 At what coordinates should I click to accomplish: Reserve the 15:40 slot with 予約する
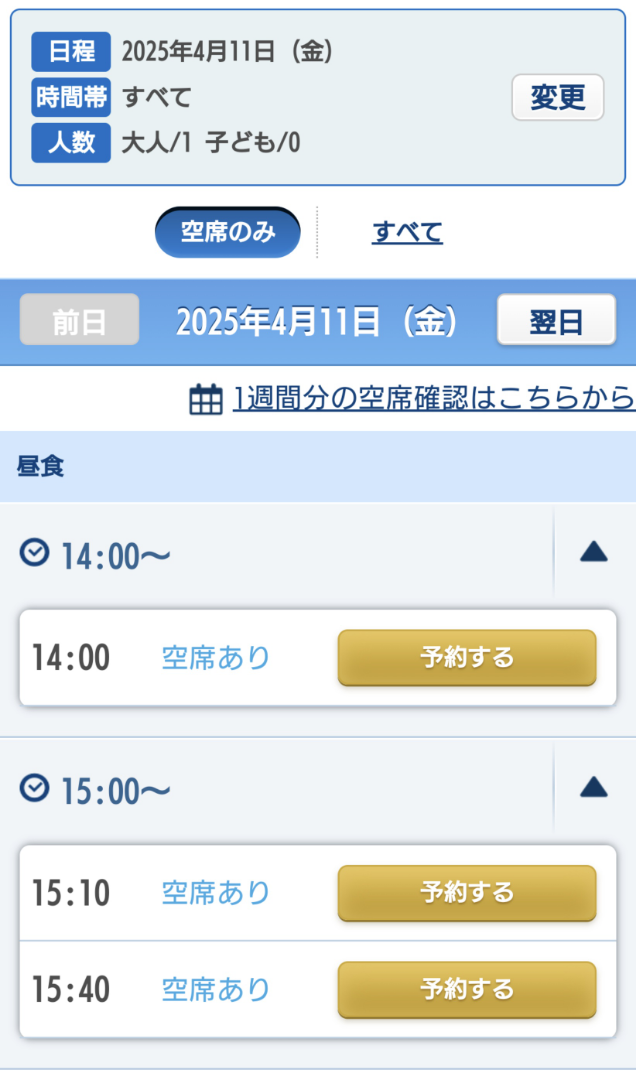point(467,989)
